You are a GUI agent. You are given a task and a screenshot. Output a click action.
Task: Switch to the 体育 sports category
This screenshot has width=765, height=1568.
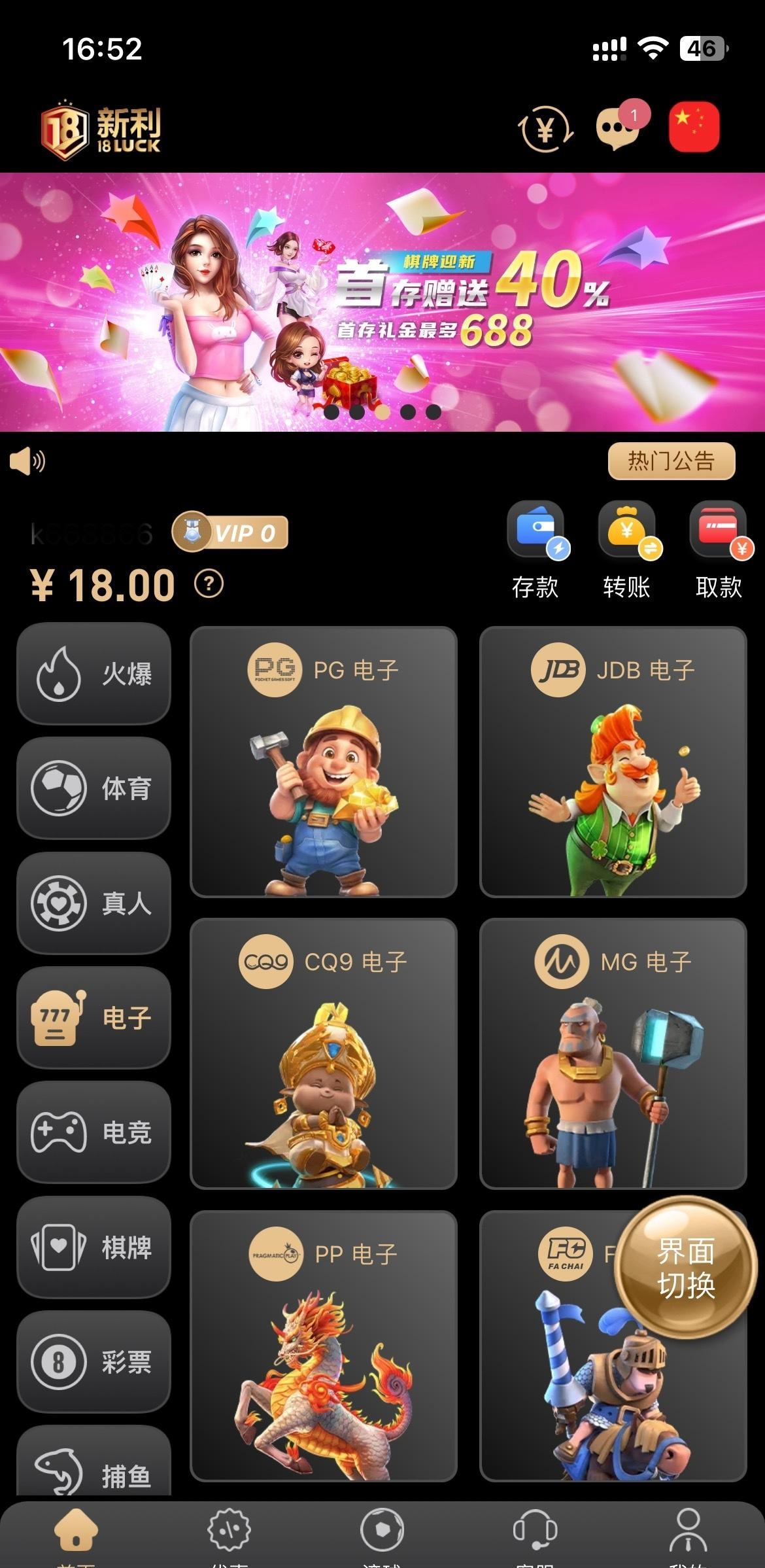pos(94,788)
